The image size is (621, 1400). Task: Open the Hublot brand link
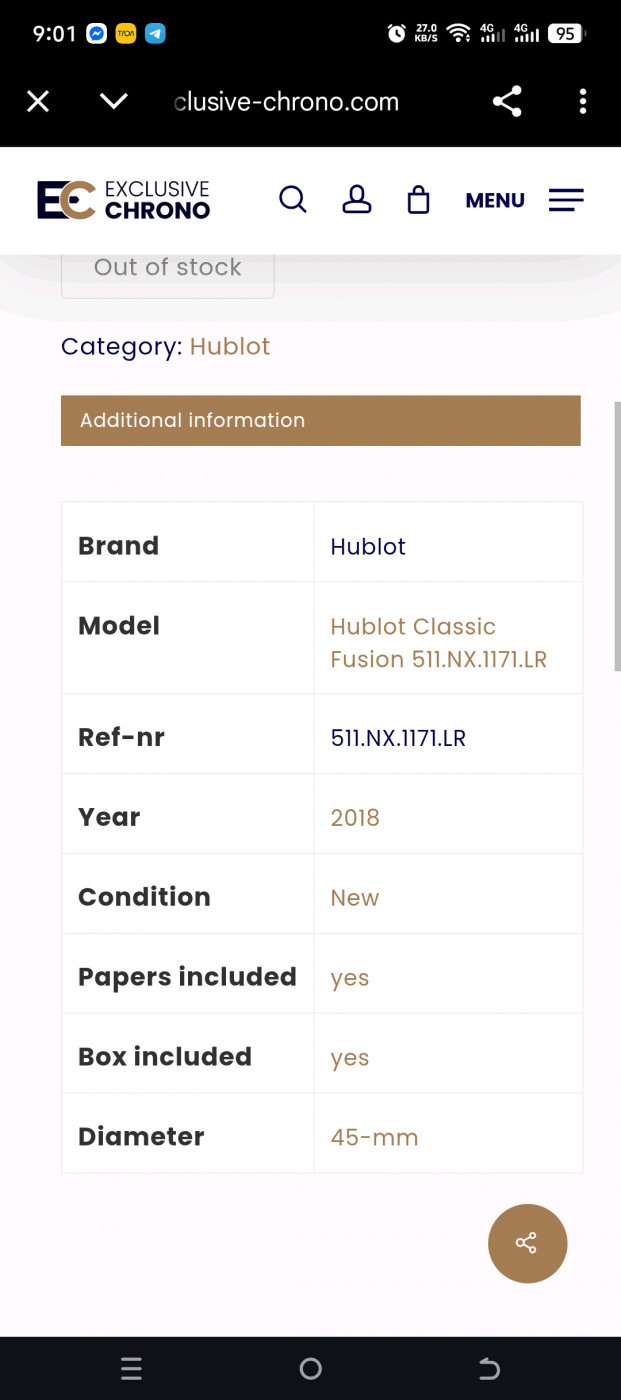368,547
